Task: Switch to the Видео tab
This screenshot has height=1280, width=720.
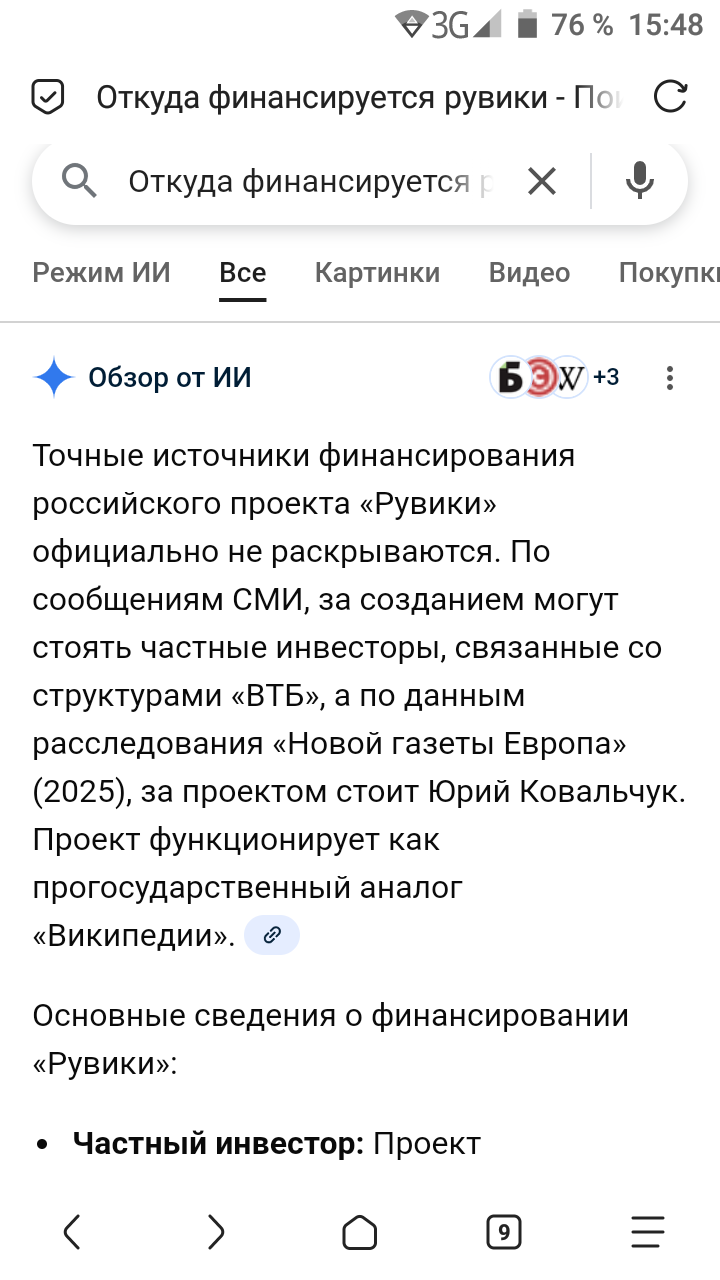Action: click(529, 273)
